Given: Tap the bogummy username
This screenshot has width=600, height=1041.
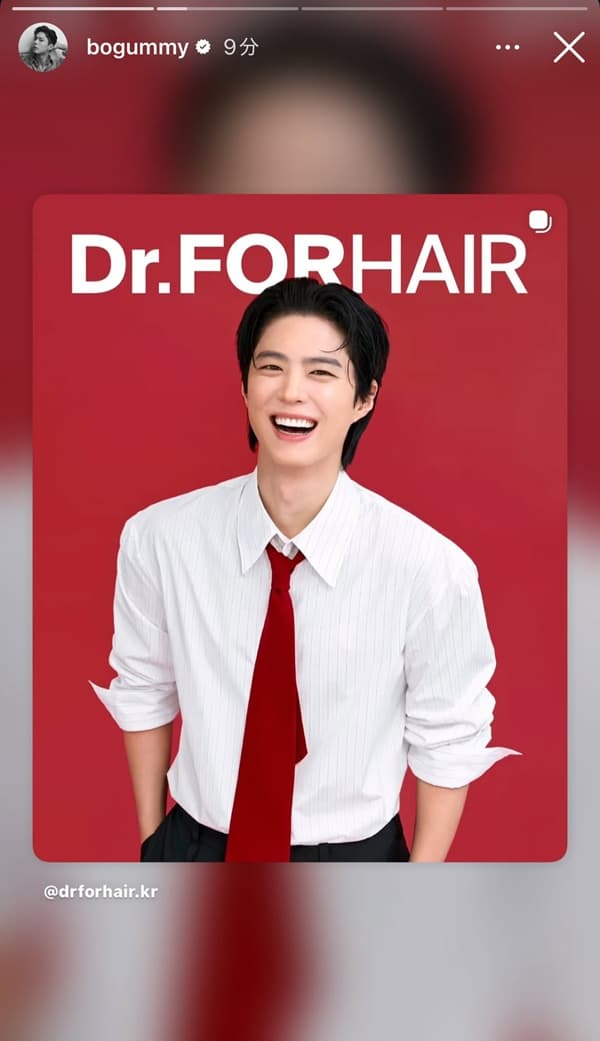Looking at the screenshot, I should (137, 47).
